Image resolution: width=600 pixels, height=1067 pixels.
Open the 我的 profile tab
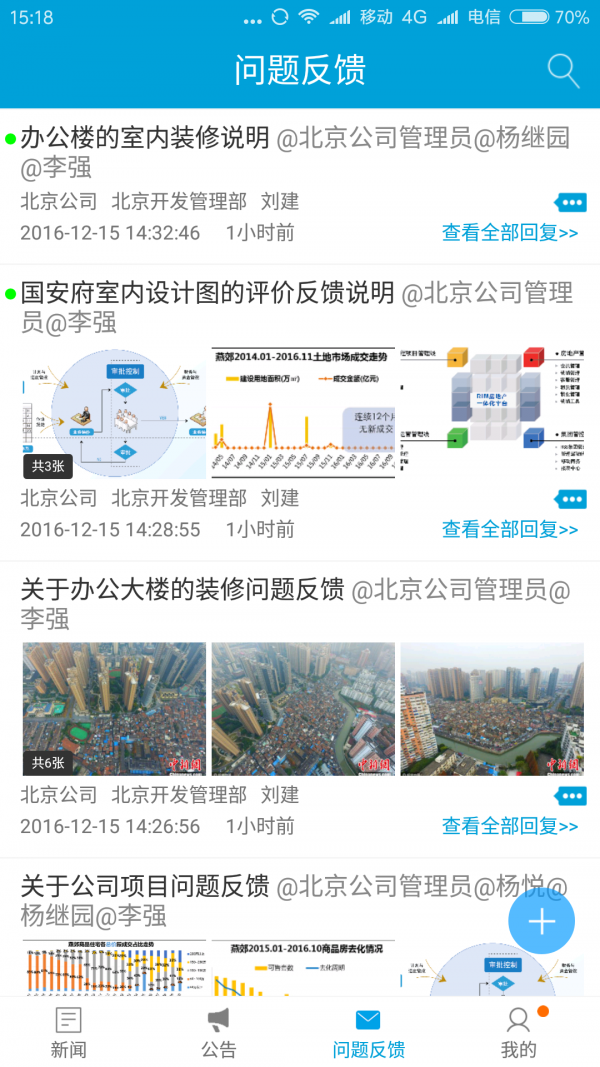pyautogui.click(x=518, y=1032)
